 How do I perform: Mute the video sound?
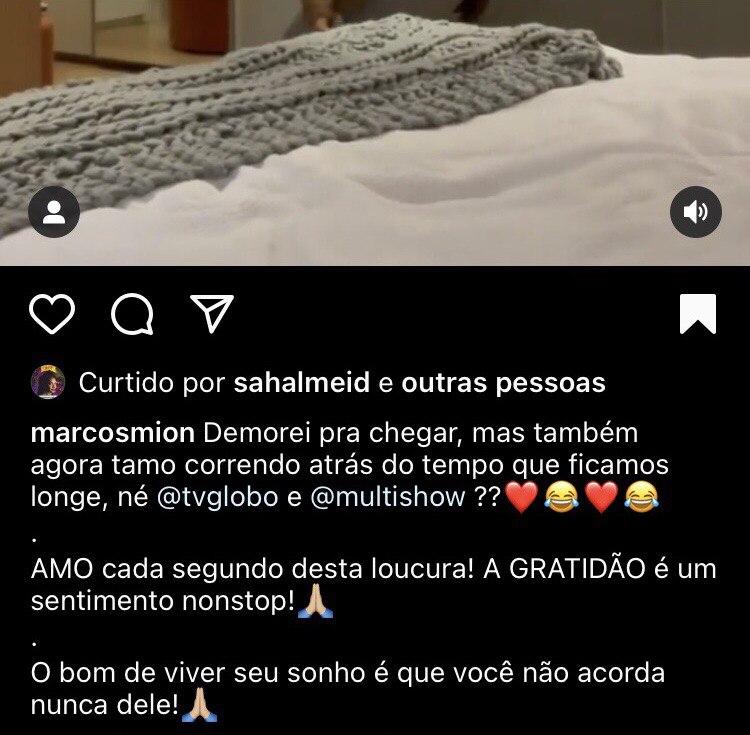click(695, 212)
